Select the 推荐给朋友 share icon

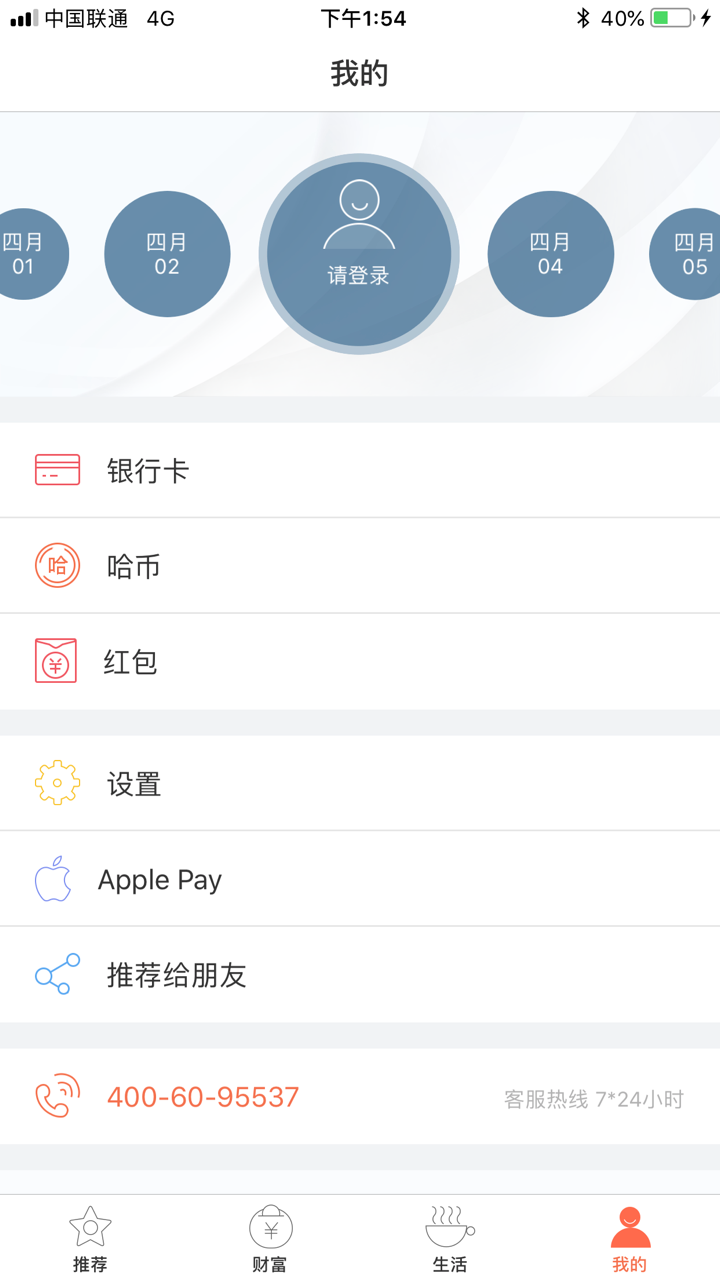(57, 975)
